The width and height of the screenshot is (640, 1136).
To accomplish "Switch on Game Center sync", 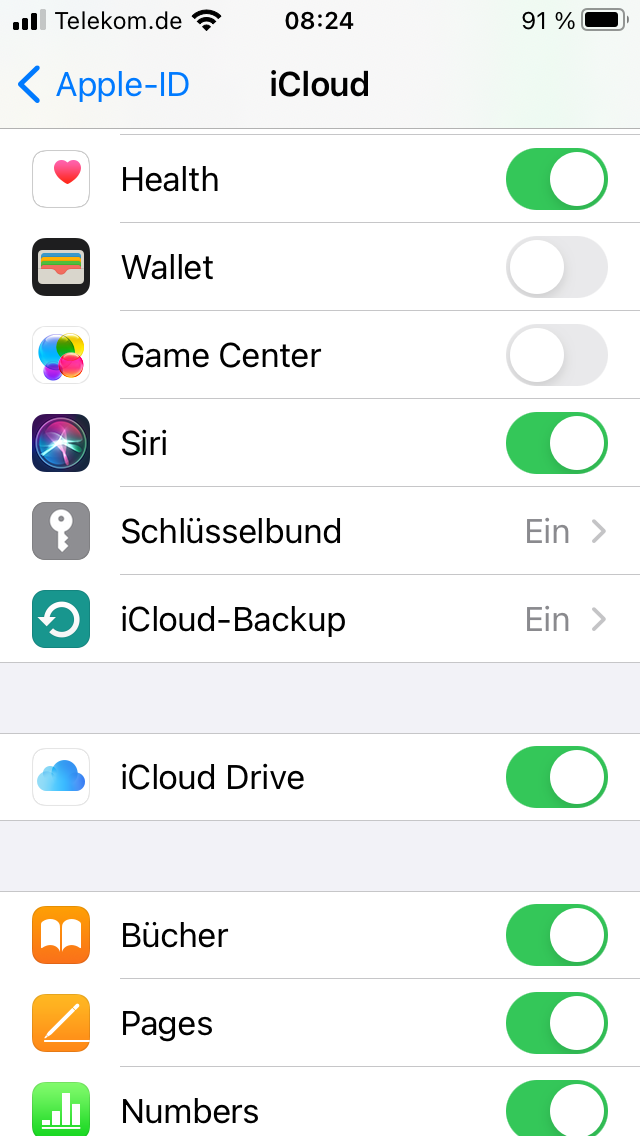I will (556, 356).
